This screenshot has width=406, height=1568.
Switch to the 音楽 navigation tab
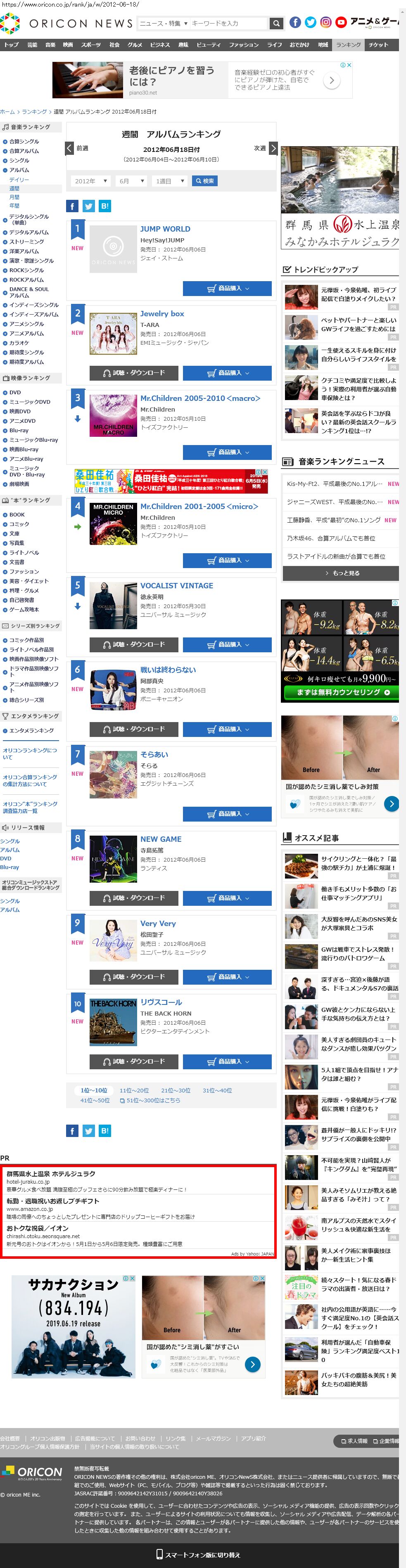[50, 45]
